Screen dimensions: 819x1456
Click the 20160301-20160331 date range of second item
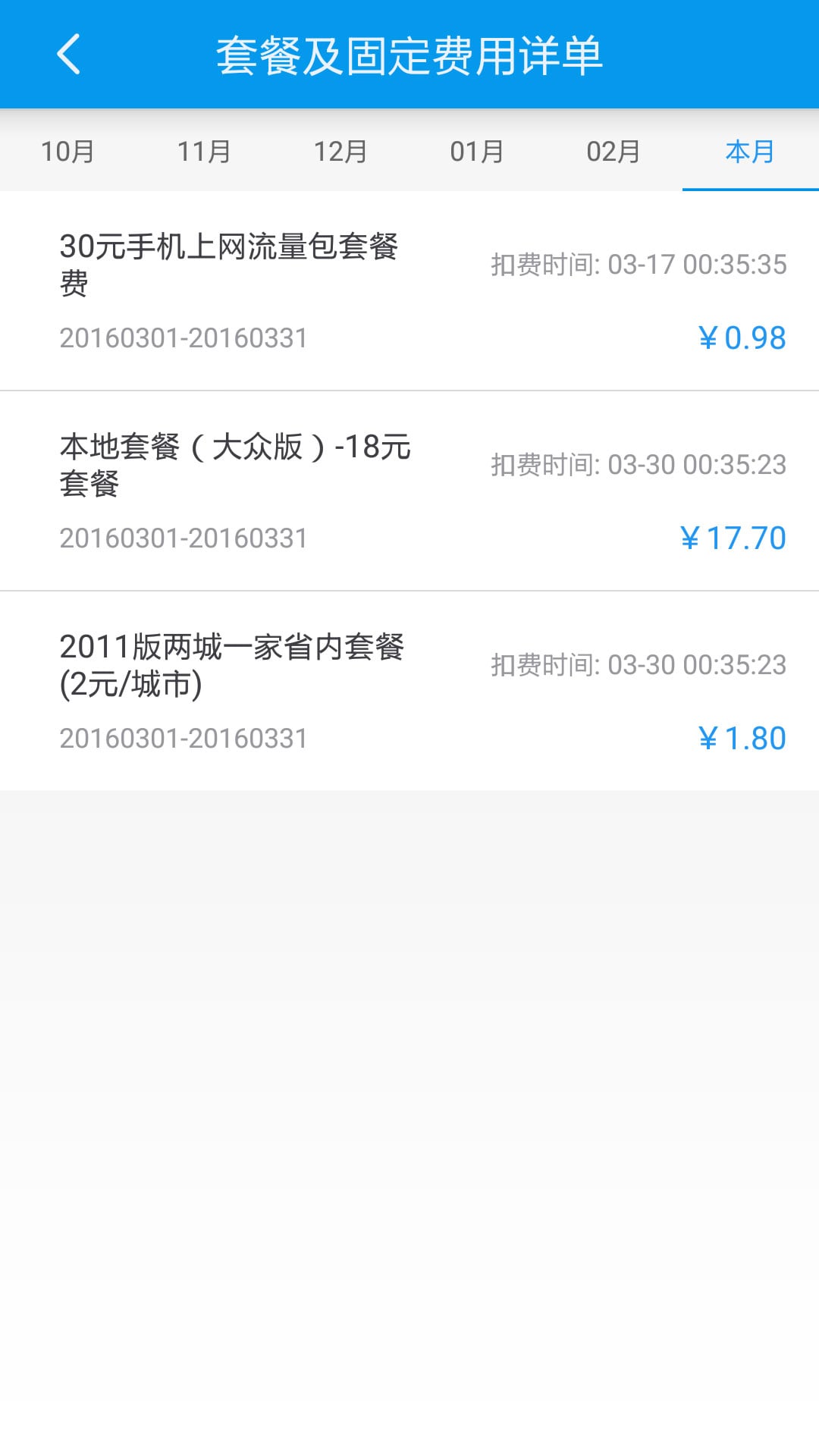183,538
